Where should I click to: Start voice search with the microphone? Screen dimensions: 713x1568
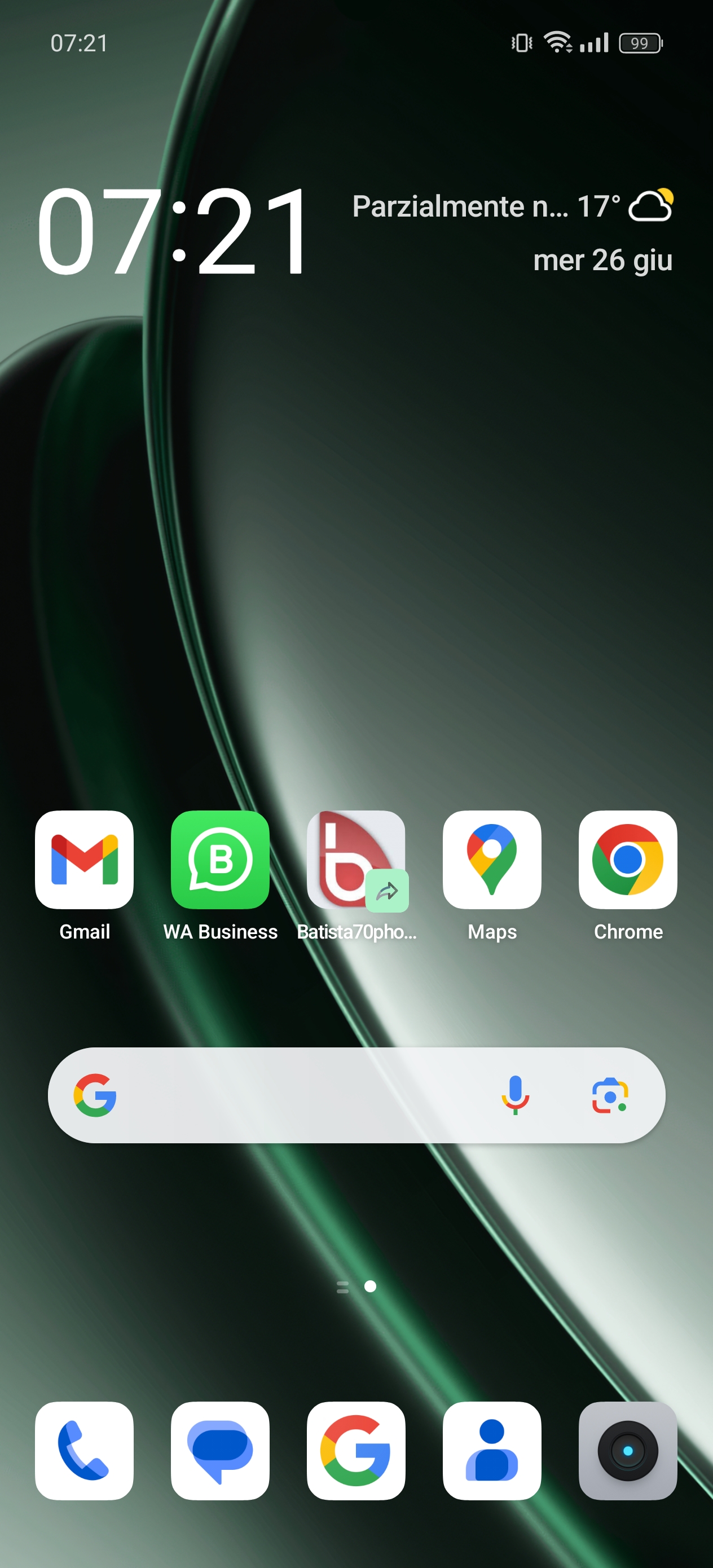click(515, 1095)
